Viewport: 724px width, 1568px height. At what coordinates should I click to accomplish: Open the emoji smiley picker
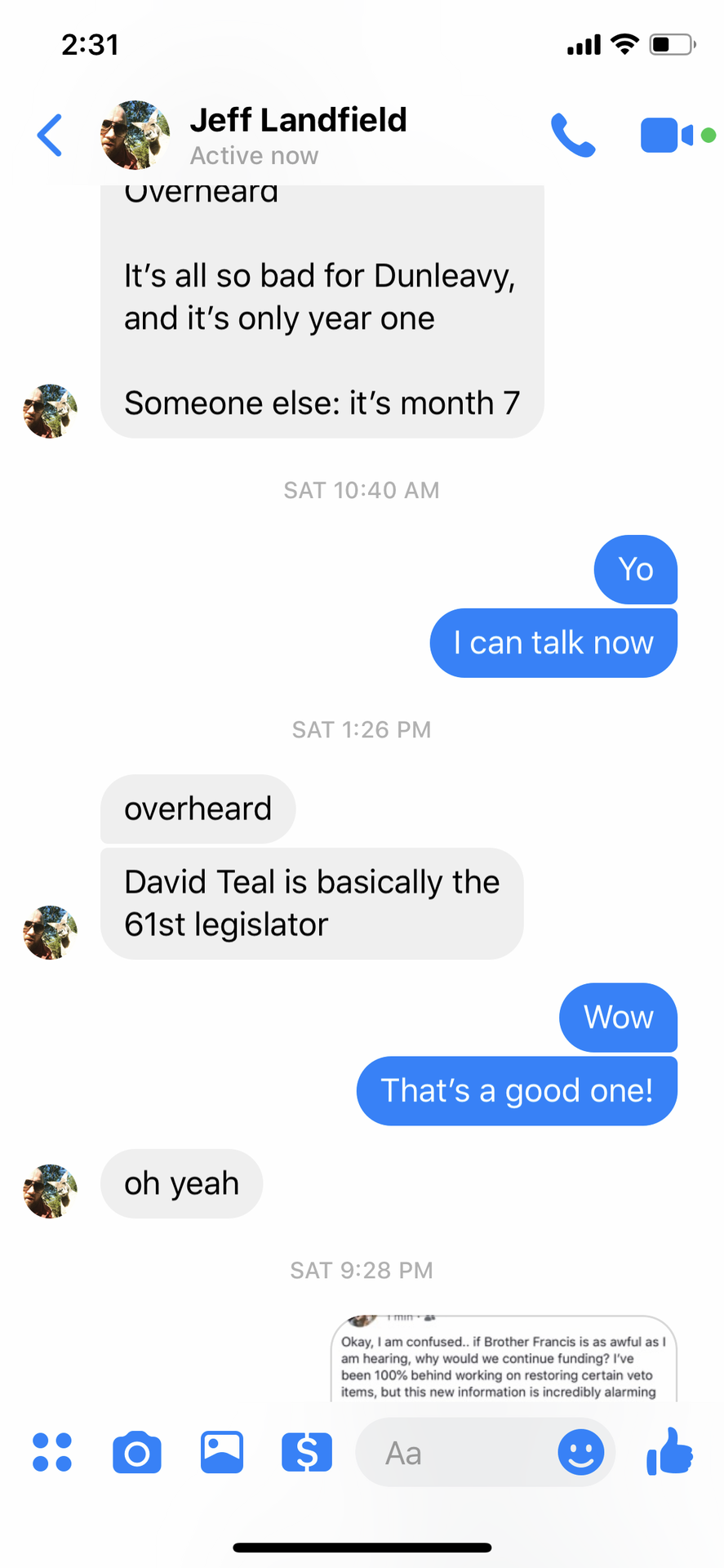(581, 1453)
